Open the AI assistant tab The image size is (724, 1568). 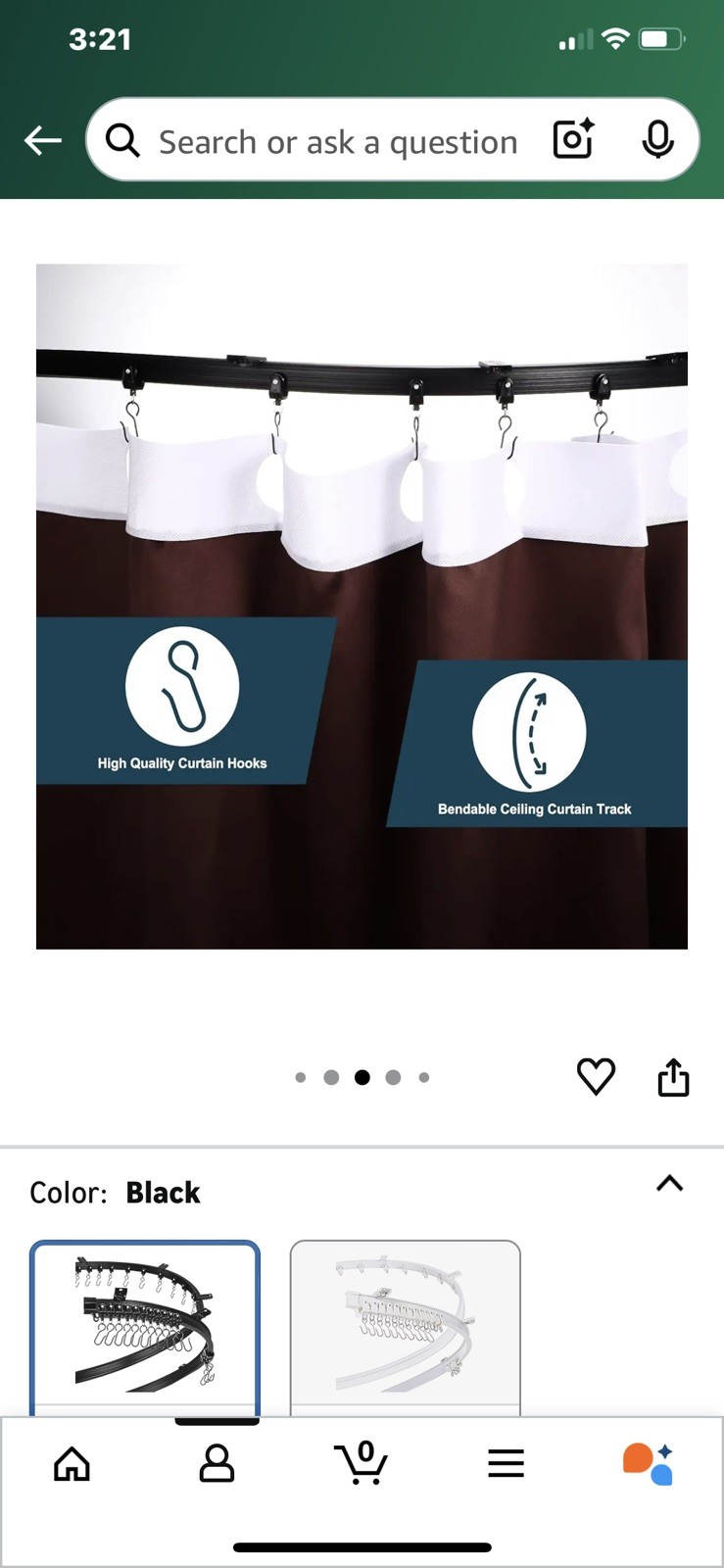649,1464
